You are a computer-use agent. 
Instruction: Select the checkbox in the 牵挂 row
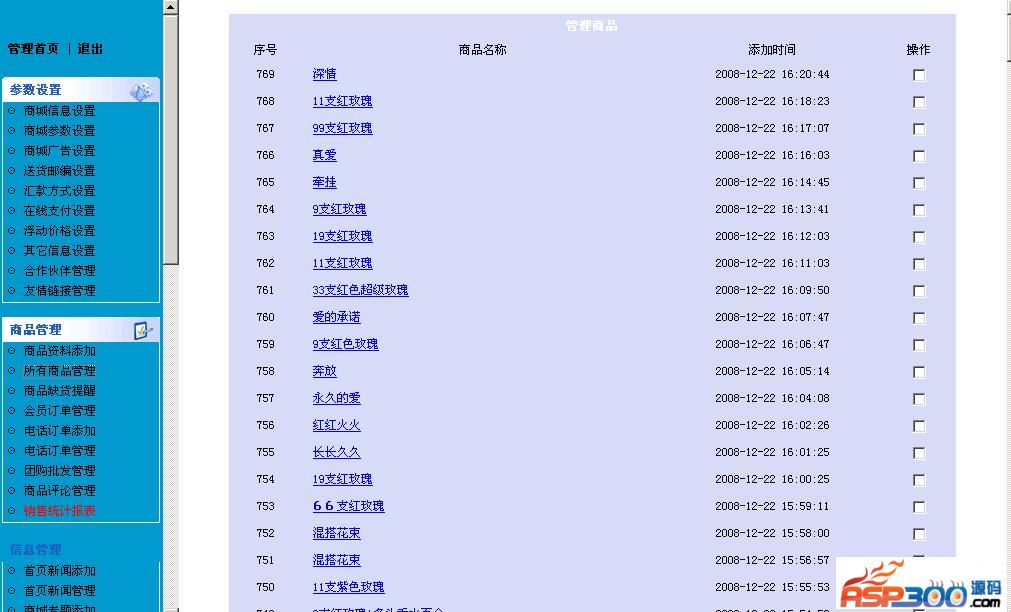919,183
